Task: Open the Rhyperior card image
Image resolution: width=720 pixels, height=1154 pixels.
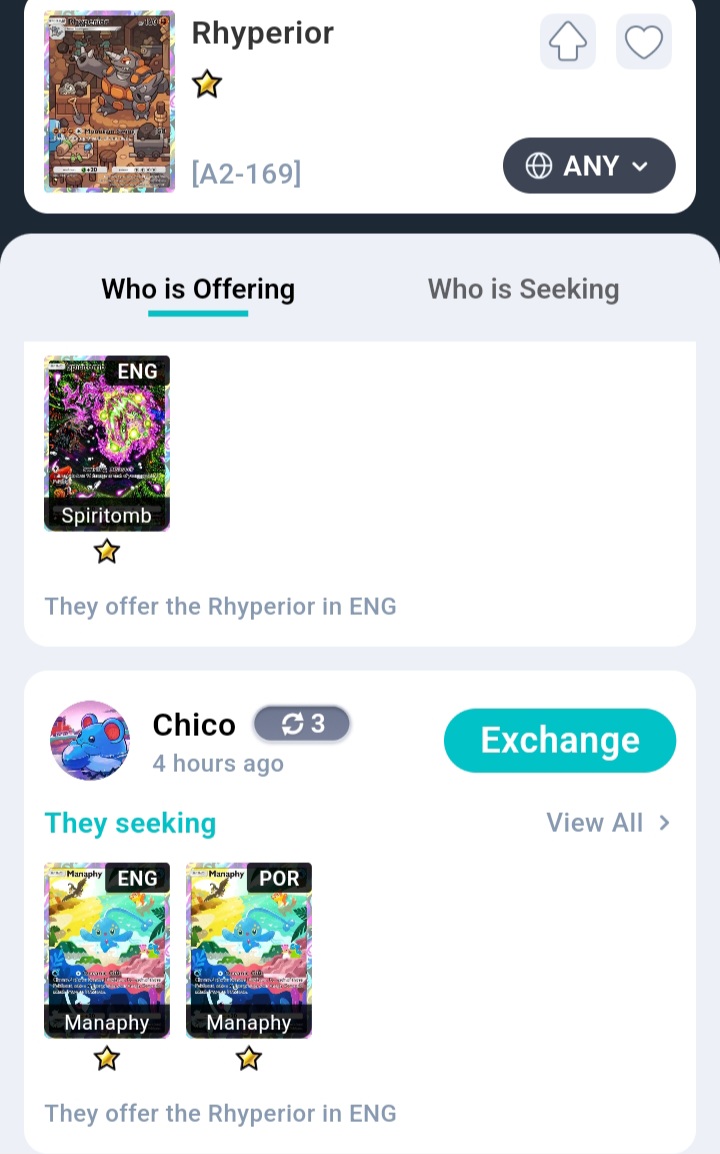Action: (x=109, y=101)
